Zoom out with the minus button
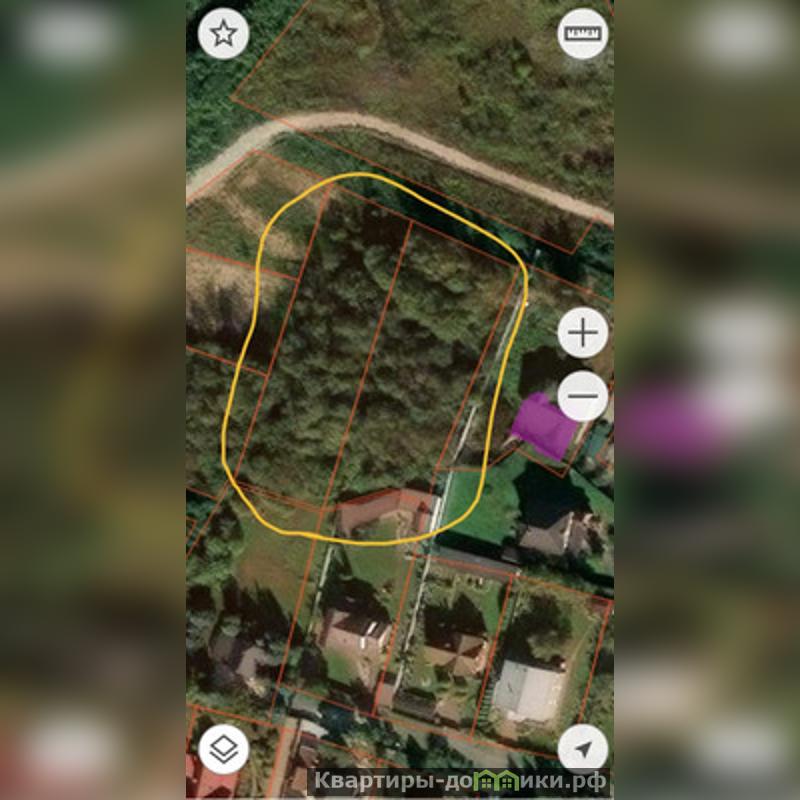Viewport: 800px width, 800px height. [x=582, y=396]
